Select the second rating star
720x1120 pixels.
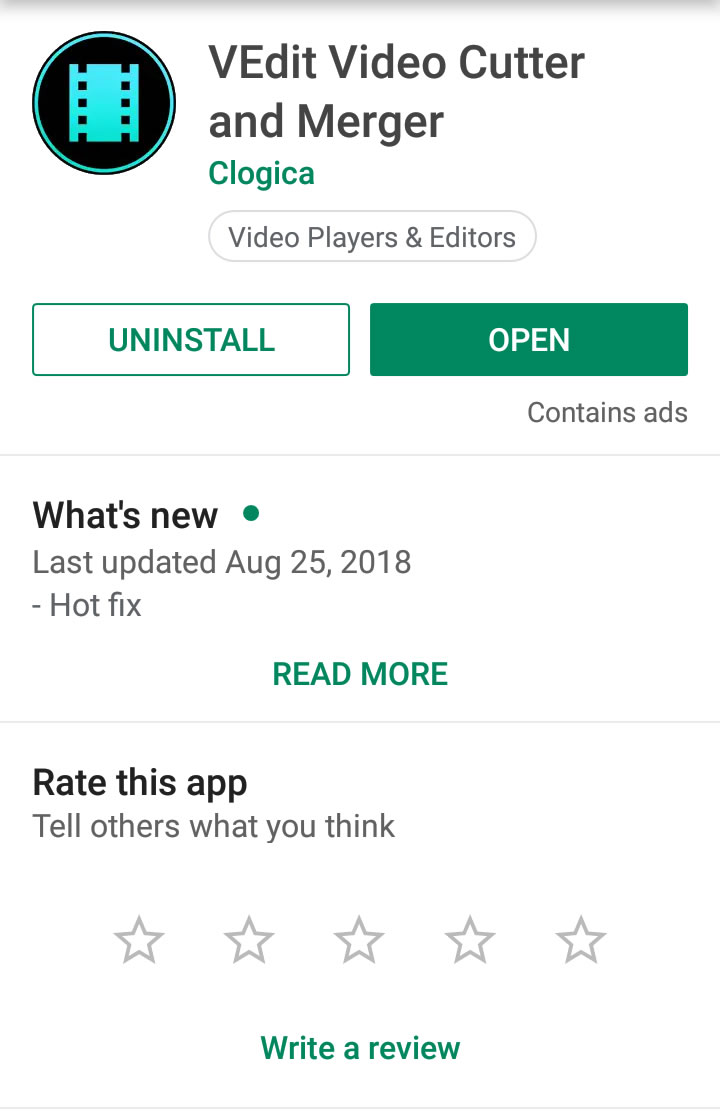click(x=249, y=939)
